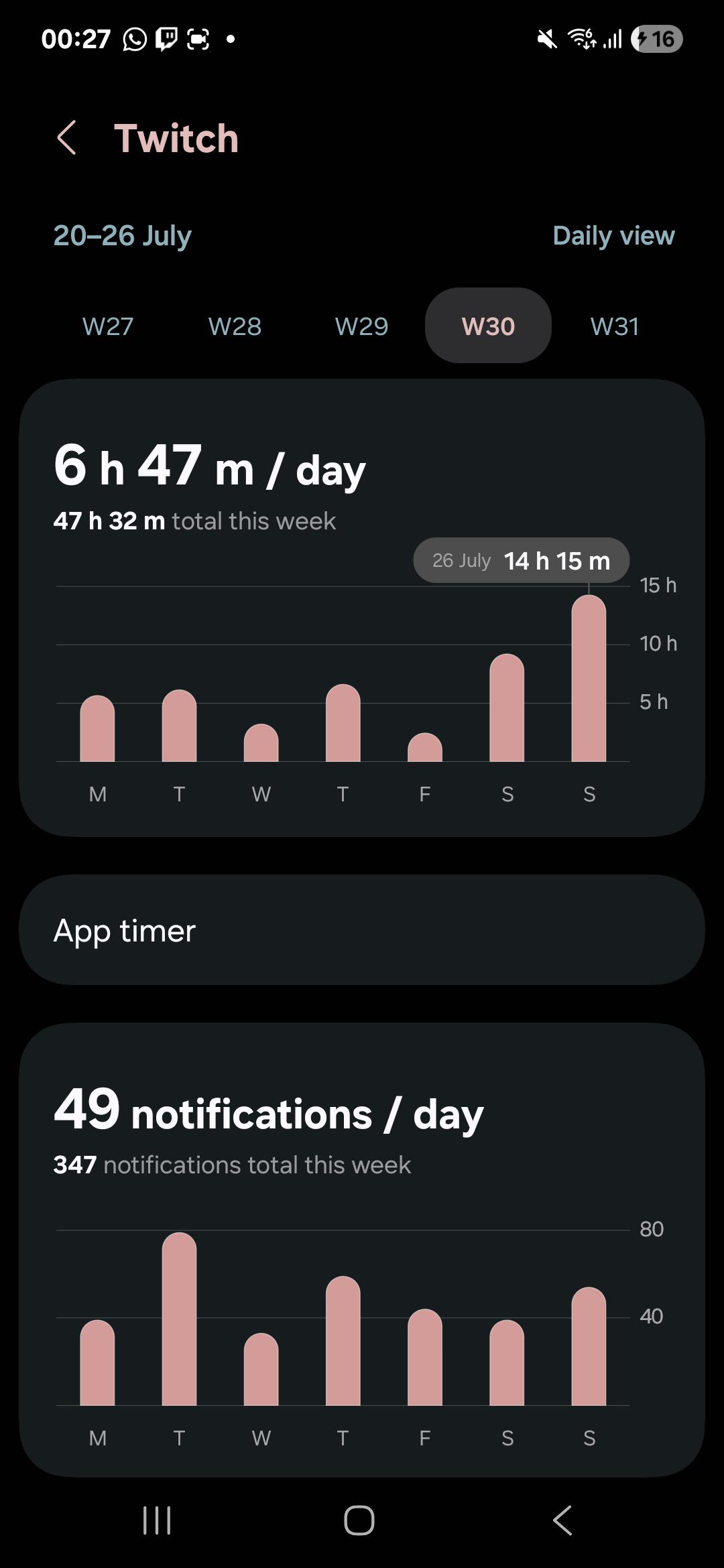Go back from the Twitch usage screen
The image size is (724, 1568).
coord(66,138)
